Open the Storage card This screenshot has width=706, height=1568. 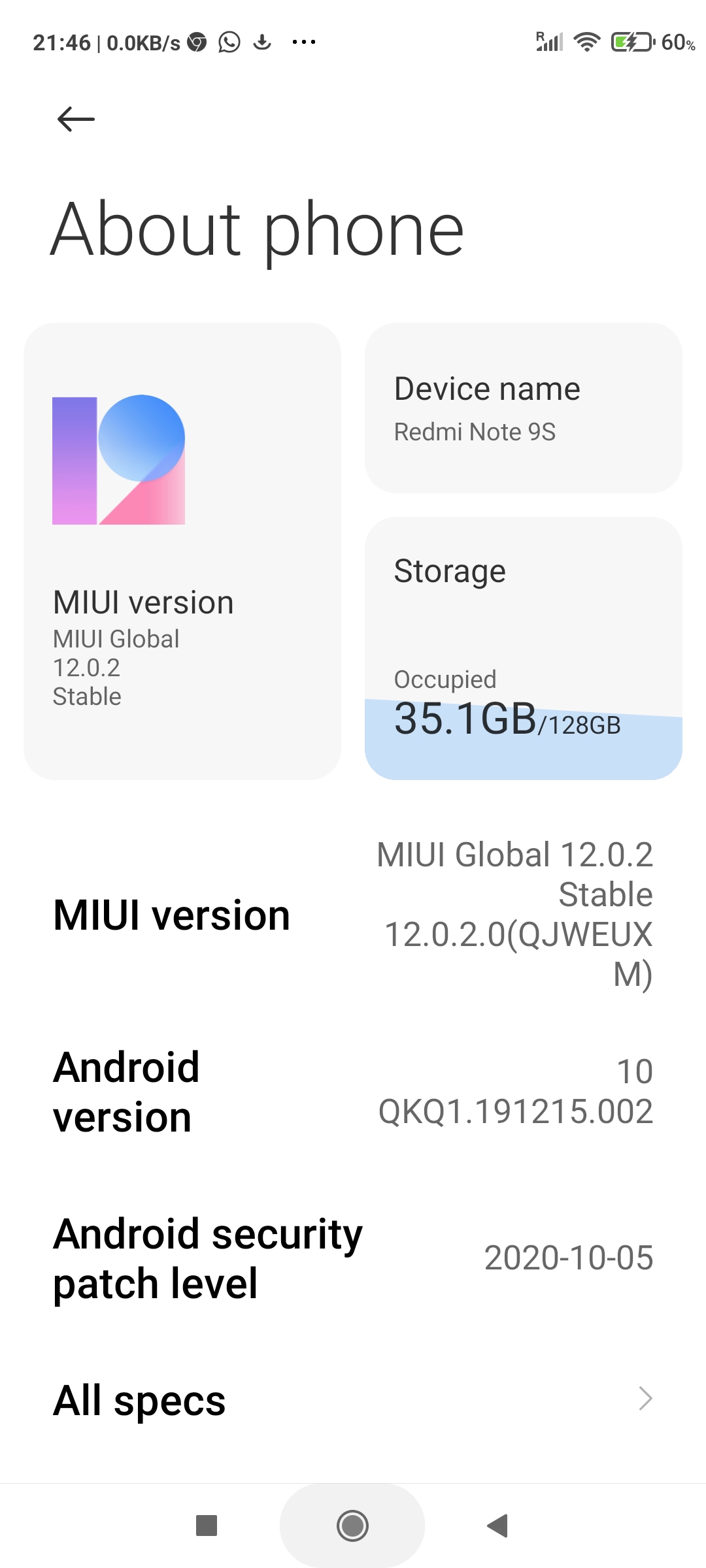pyautogui.click(x=524, y=648)
